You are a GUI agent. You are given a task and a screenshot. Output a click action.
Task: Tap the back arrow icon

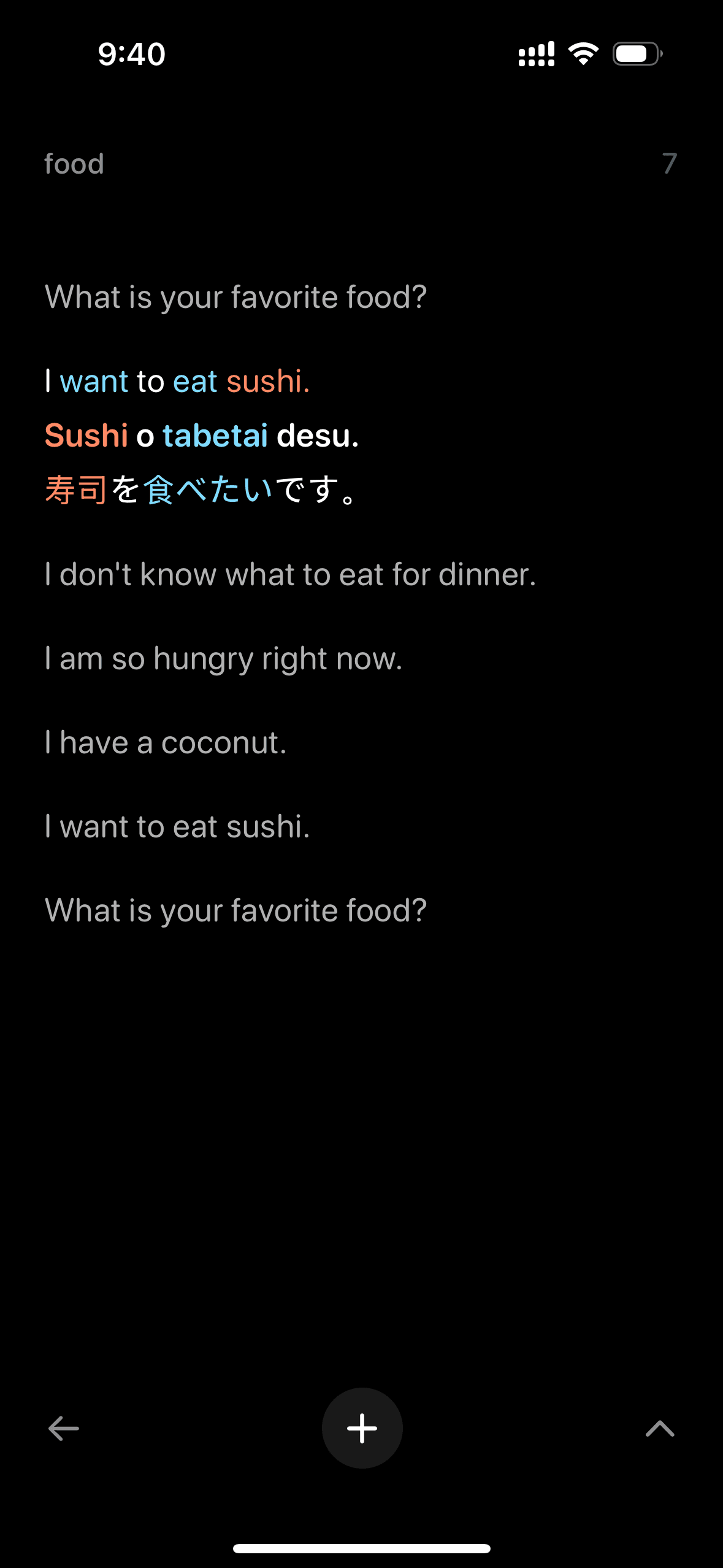[63, 1428]
